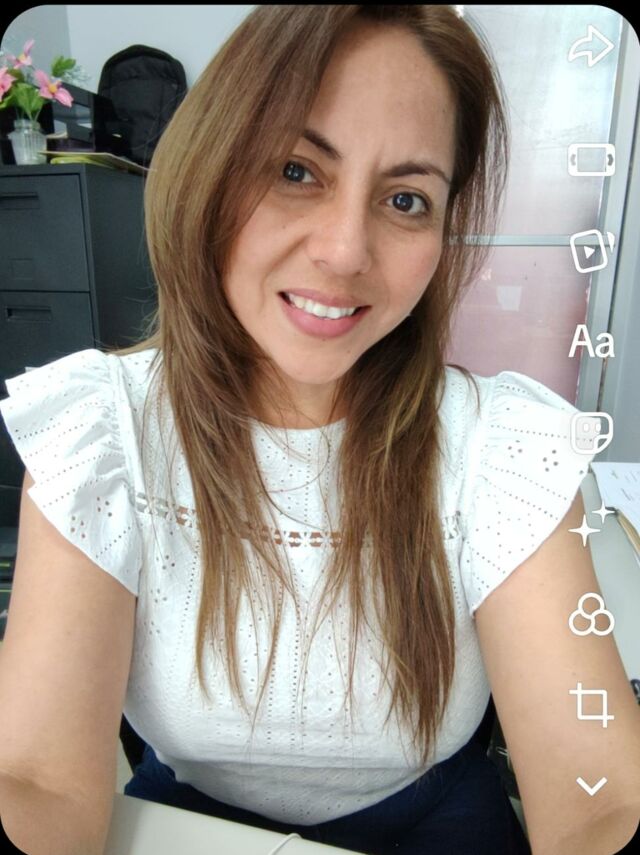Image resolution: width=640 pixels, height=855 pixels.
Task: Tap the share arrow icon
Action: click(x=591, y=47)
